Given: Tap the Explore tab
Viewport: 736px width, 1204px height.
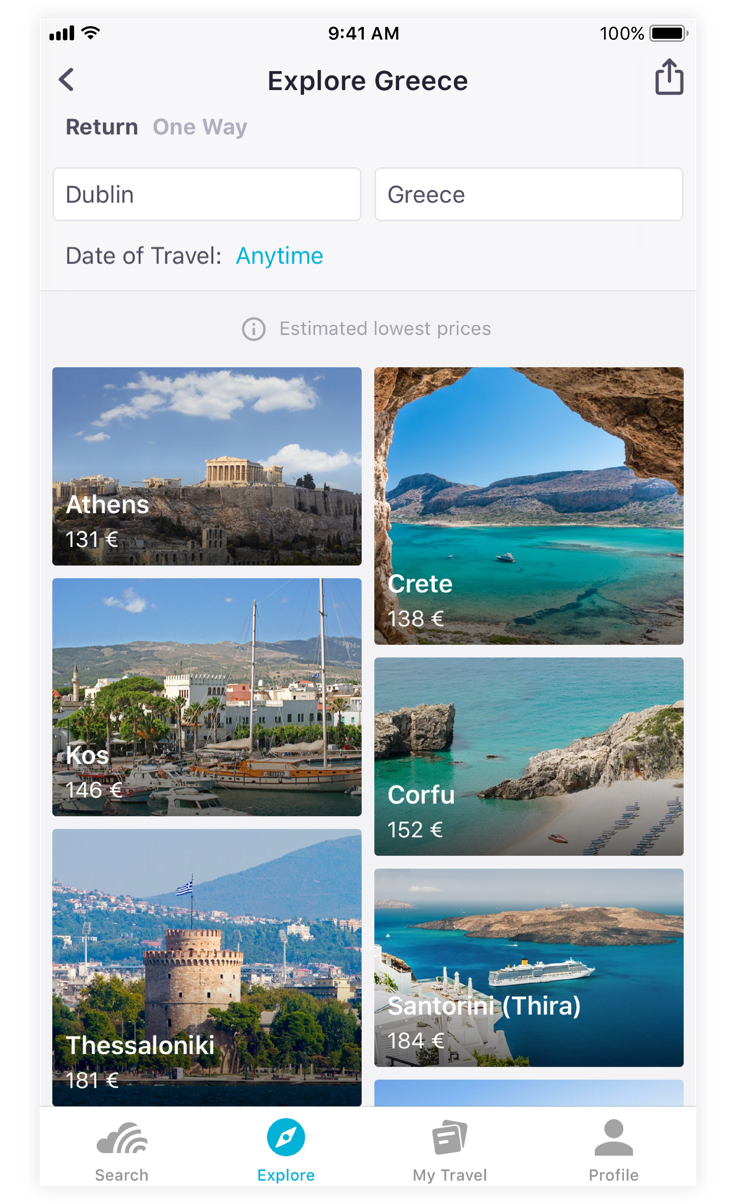Looking at the screenshot, I should [x=286, y=1152].
